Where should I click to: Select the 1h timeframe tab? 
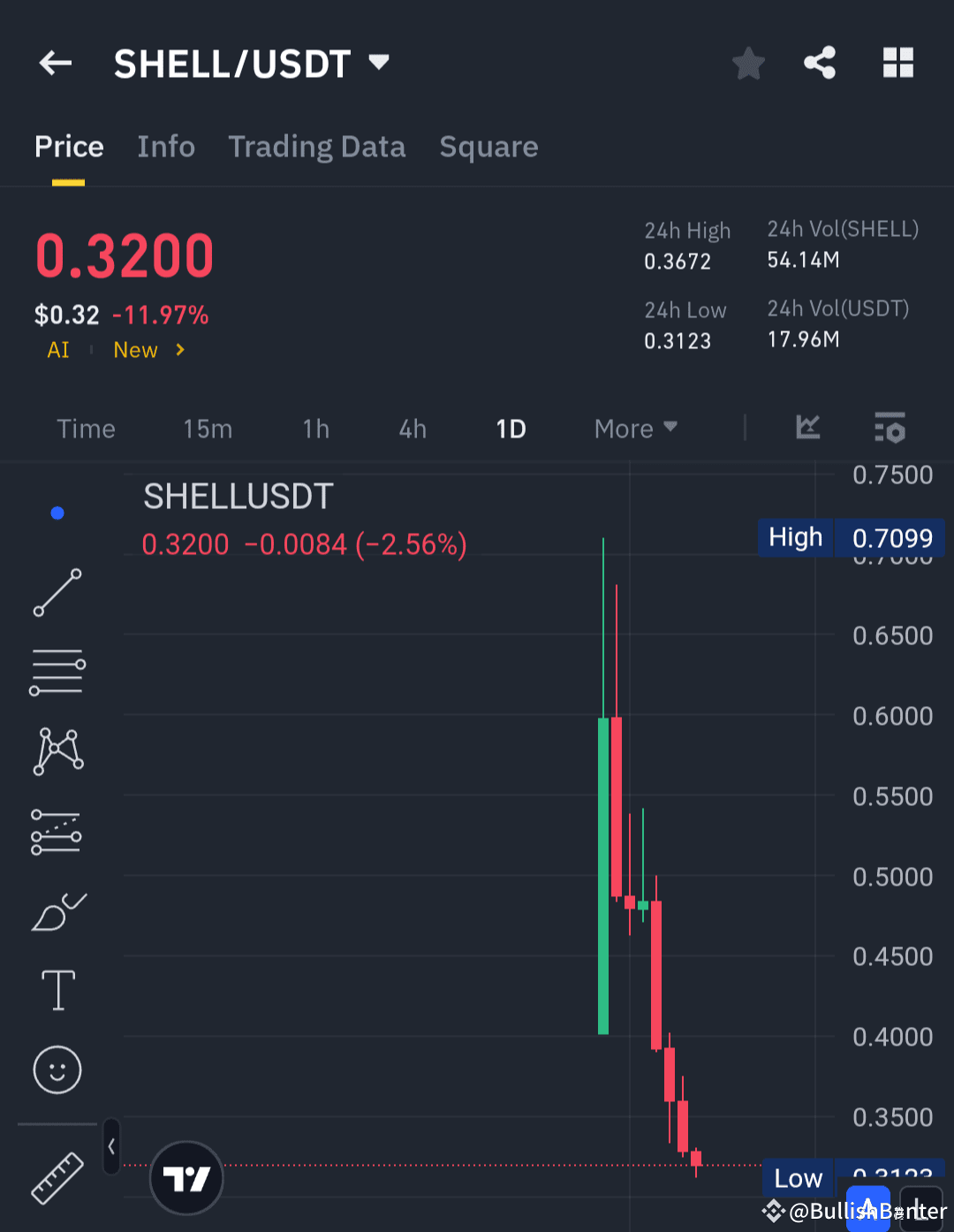(315, 429)
